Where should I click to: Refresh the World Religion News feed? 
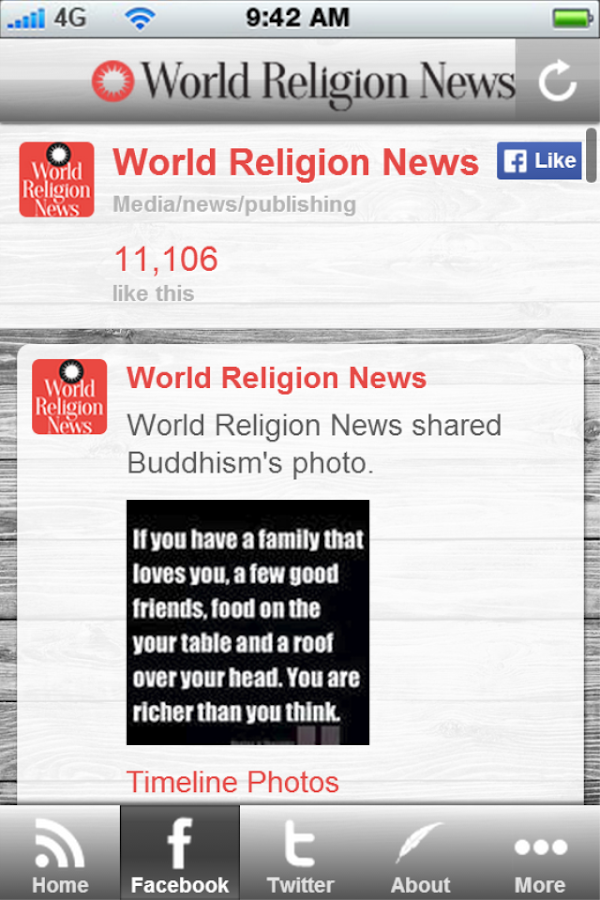pyautogui.click(x=557, y=81)
